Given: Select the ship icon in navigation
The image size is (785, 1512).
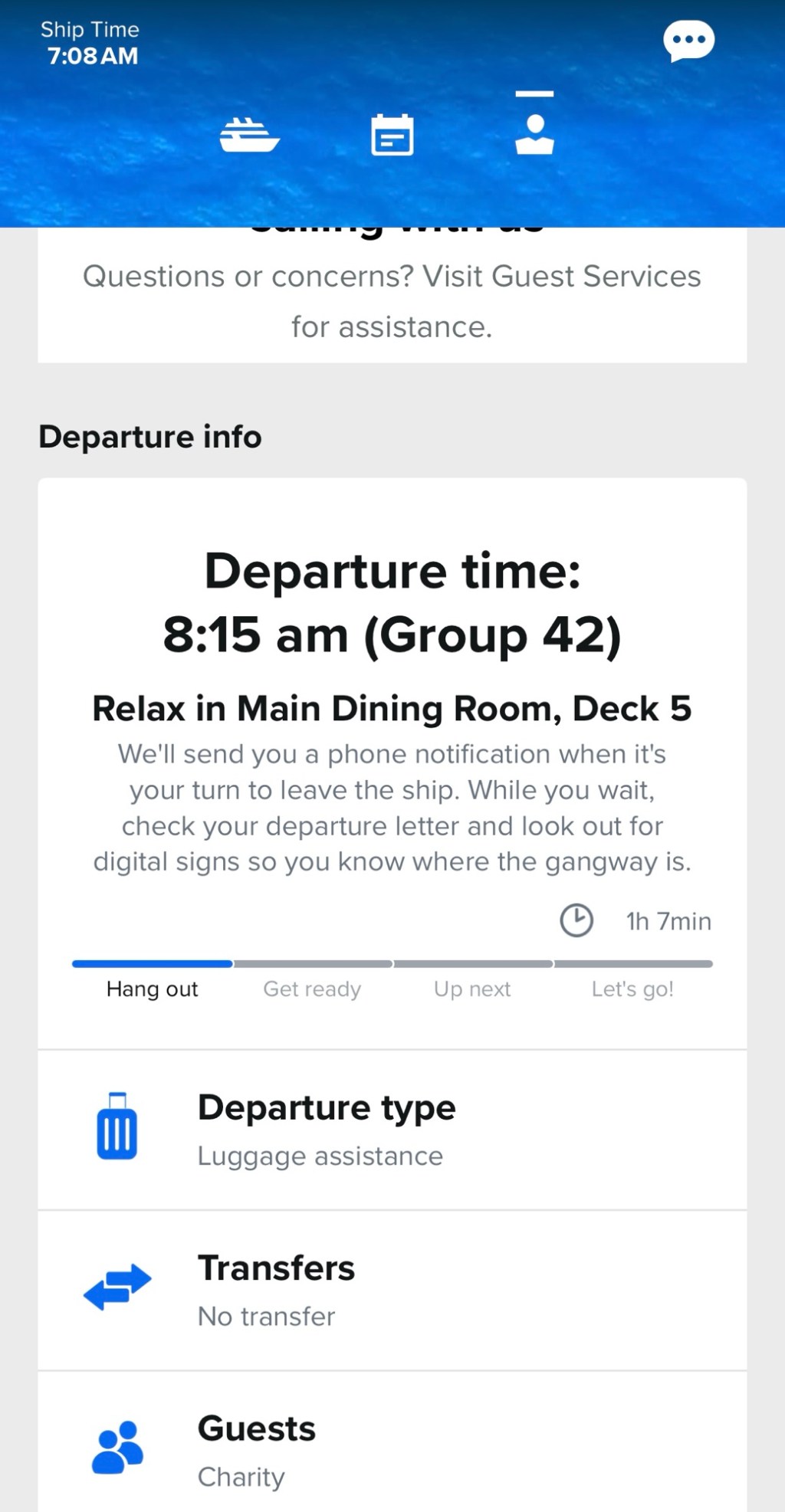Looking at the screenshot, I should click(251, 133).
